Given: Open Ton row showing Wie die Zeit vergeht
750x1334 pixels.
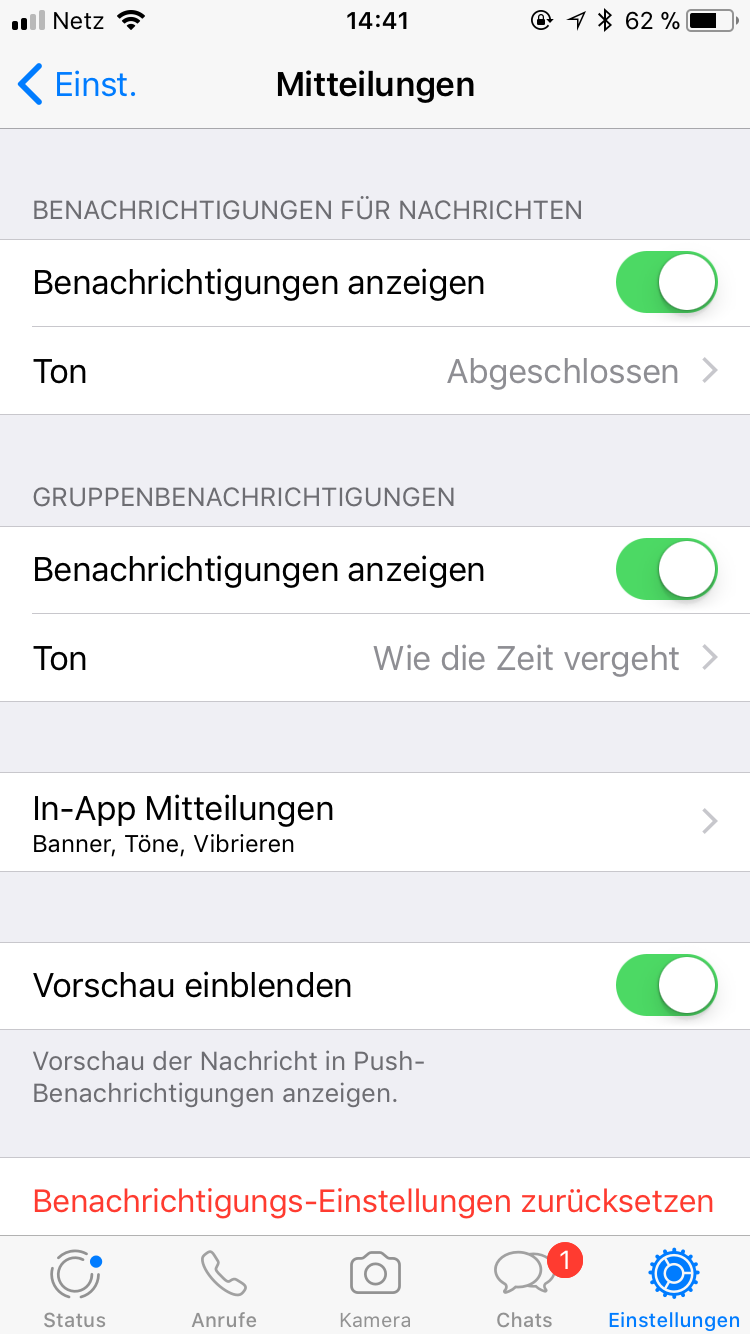Looking at the screenshot, I should coord(375,658).
